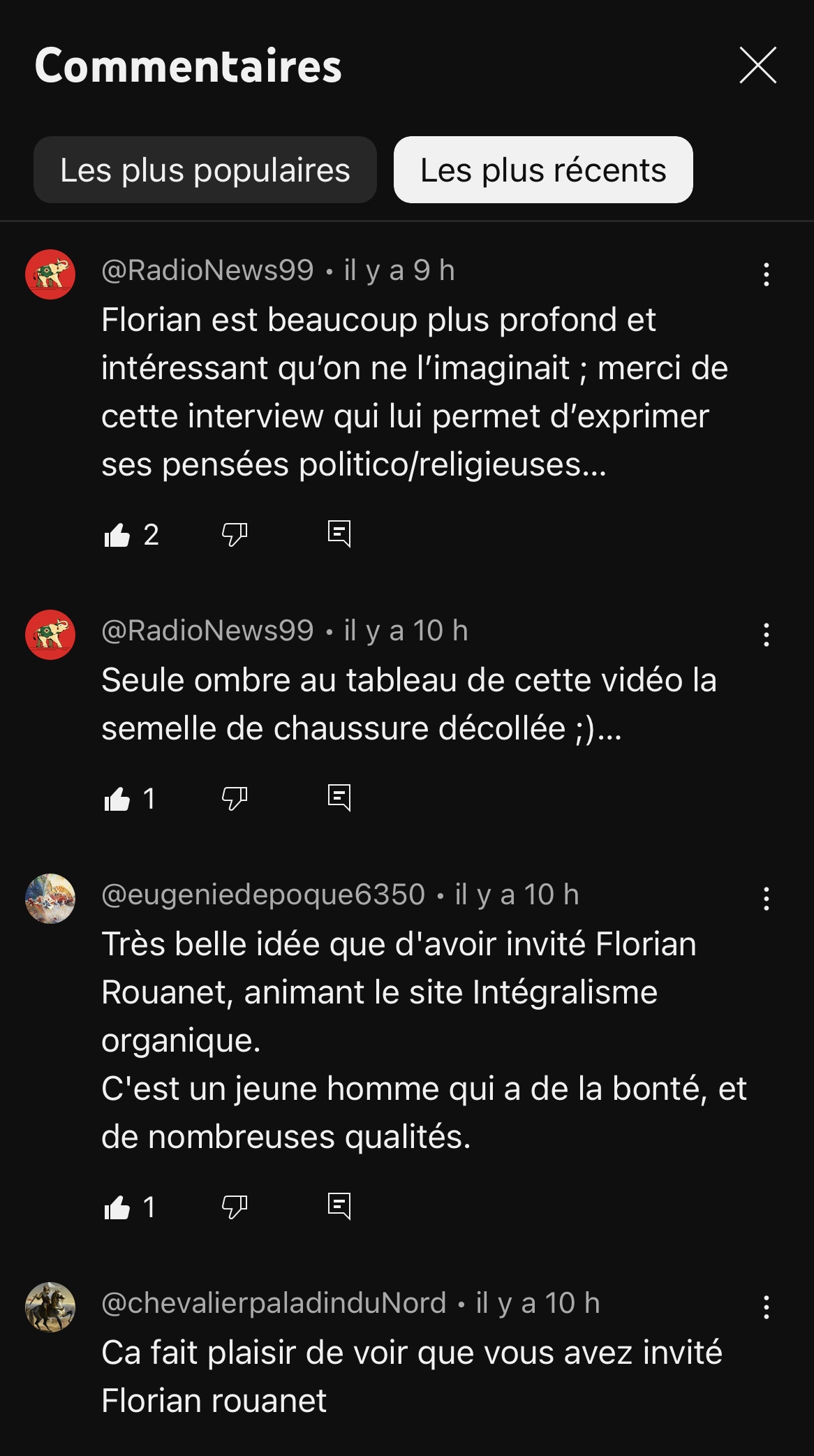
Task: Dislike the comment about pensées politico/religieuses
Action: [234, 535]
